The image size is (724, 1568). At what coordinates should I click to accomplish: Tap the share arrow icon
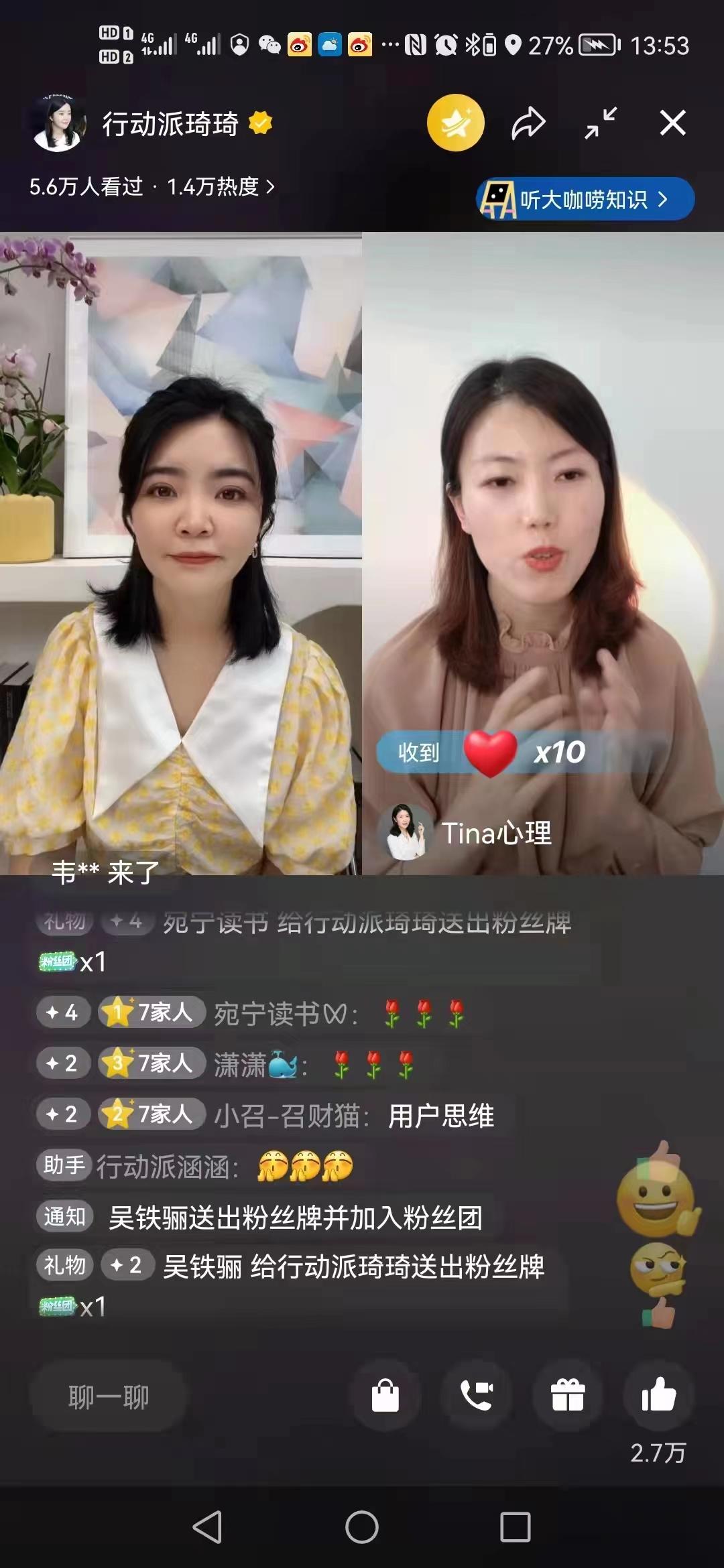tap(530, 123)
